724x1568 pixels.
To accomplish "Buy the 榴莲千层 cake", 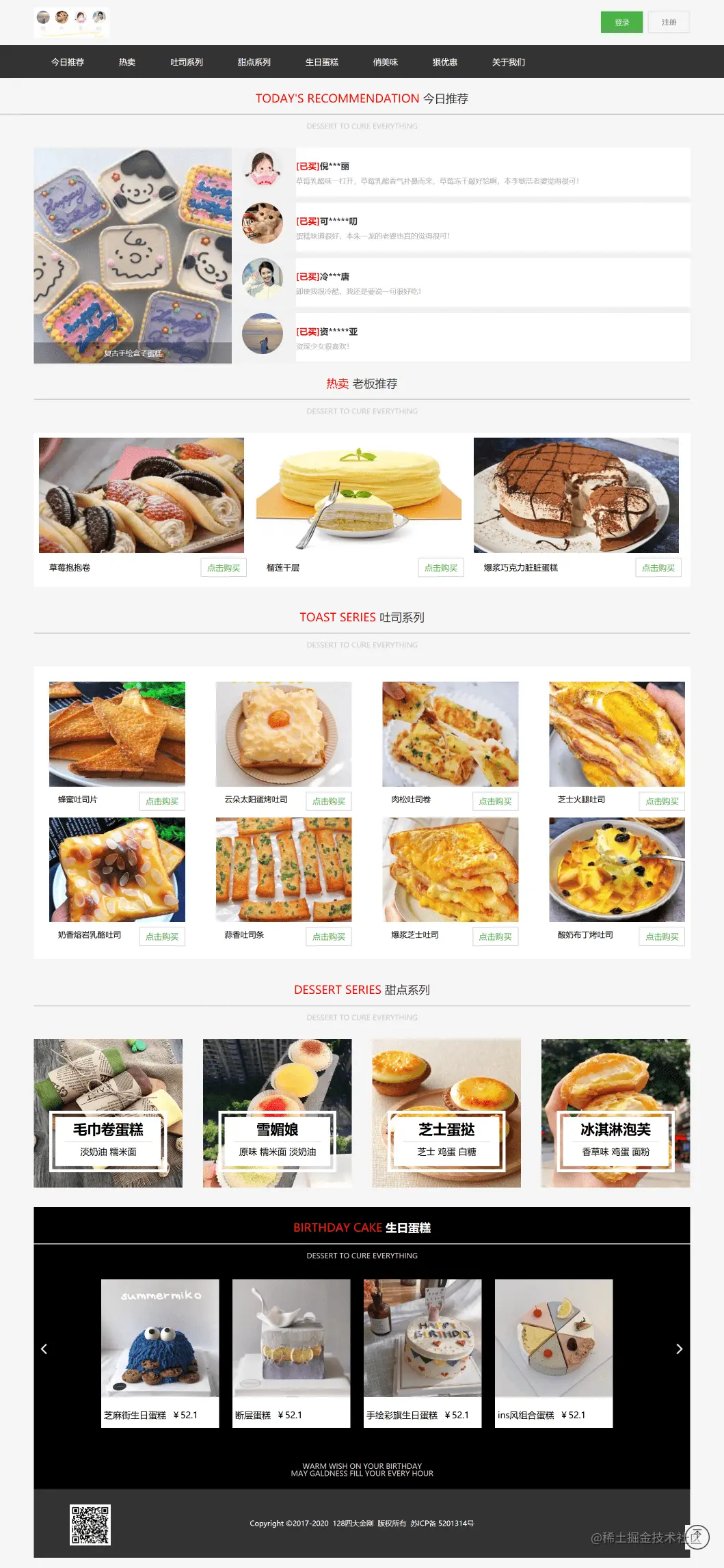I will click(441, 568).
